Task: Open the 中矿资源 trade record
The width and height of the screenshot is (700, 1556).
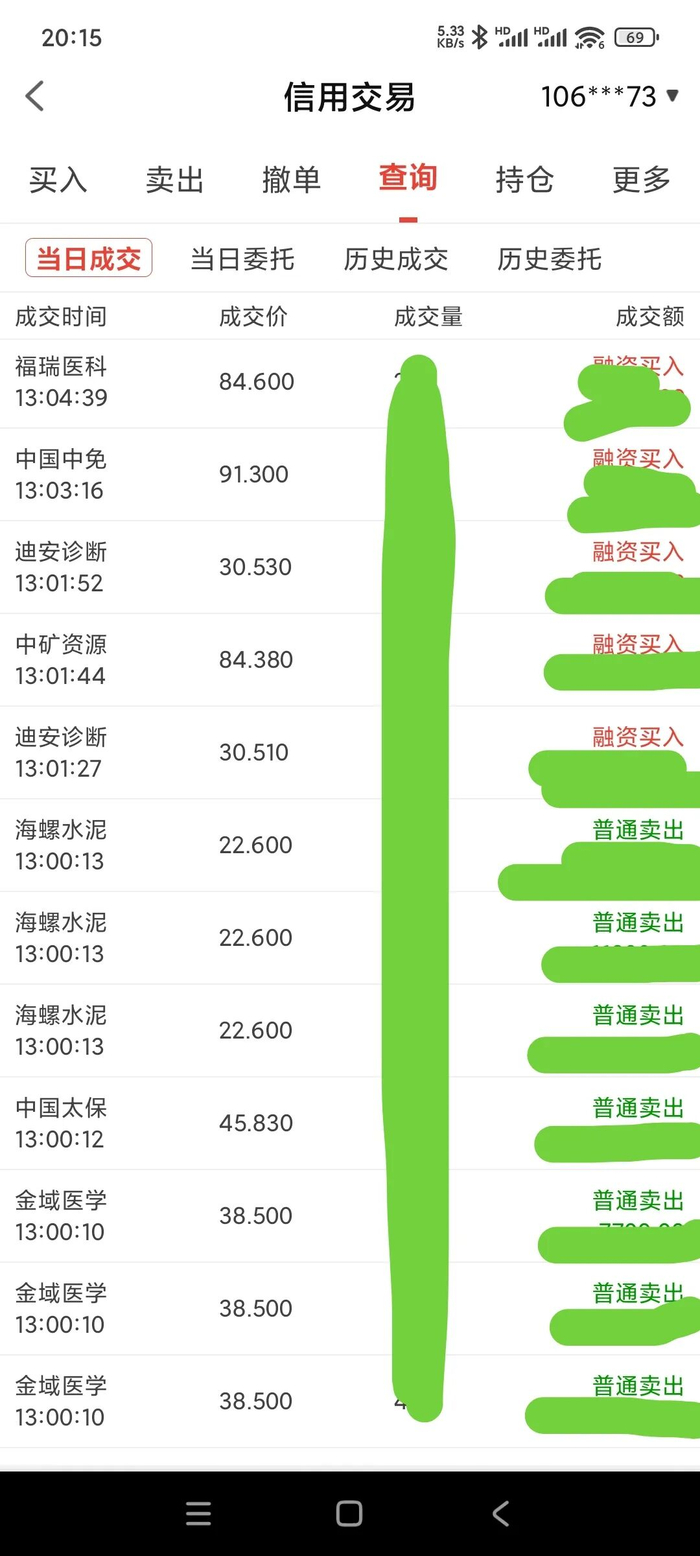Action: coord(350,660)
